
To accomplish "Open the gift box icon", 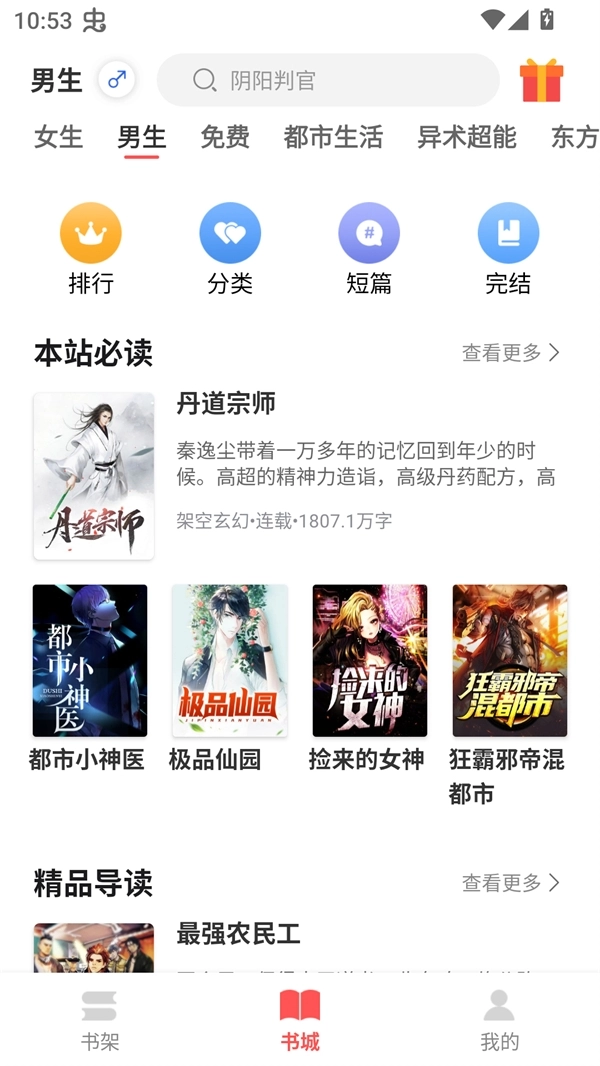I will pyautogui.click(x=541, y=80).
